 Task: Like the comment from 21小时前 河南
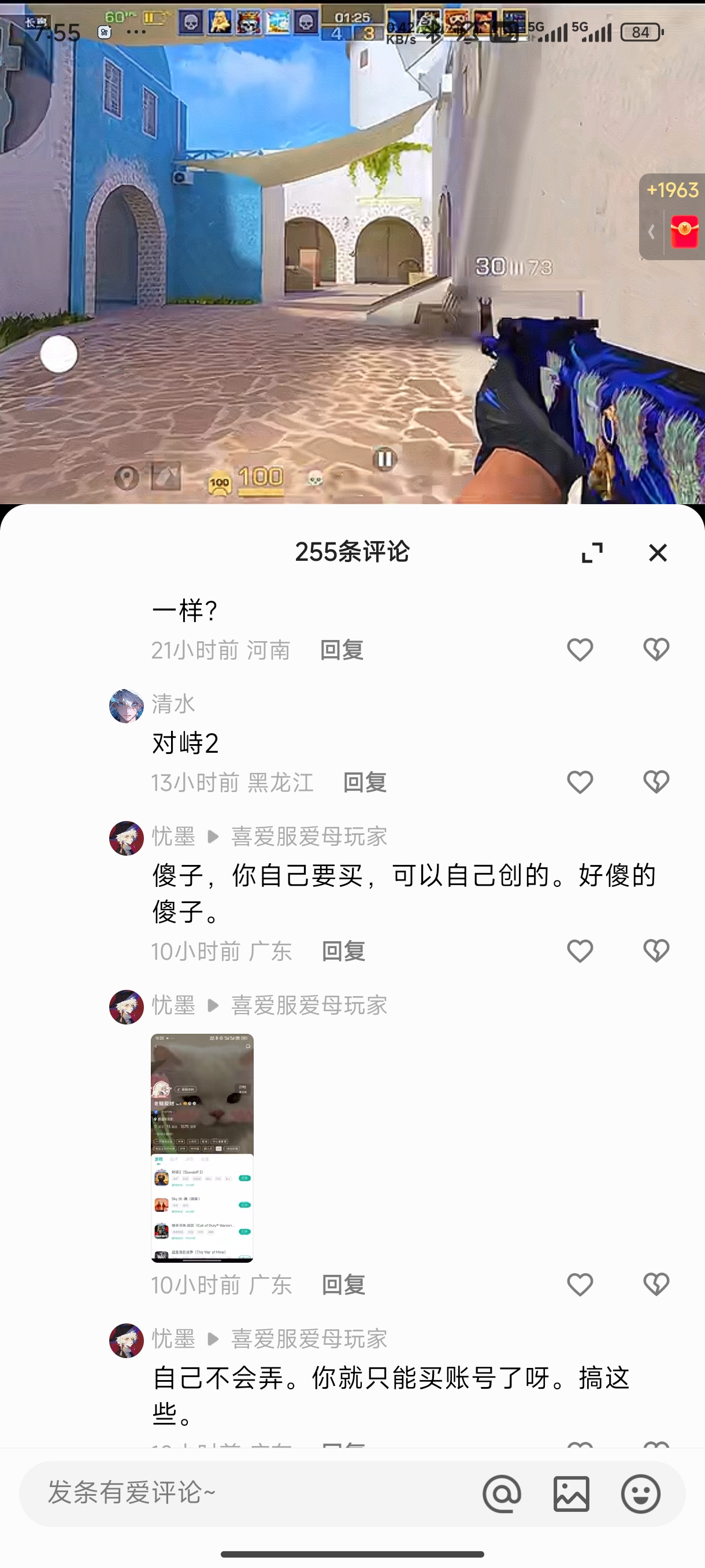580,650
